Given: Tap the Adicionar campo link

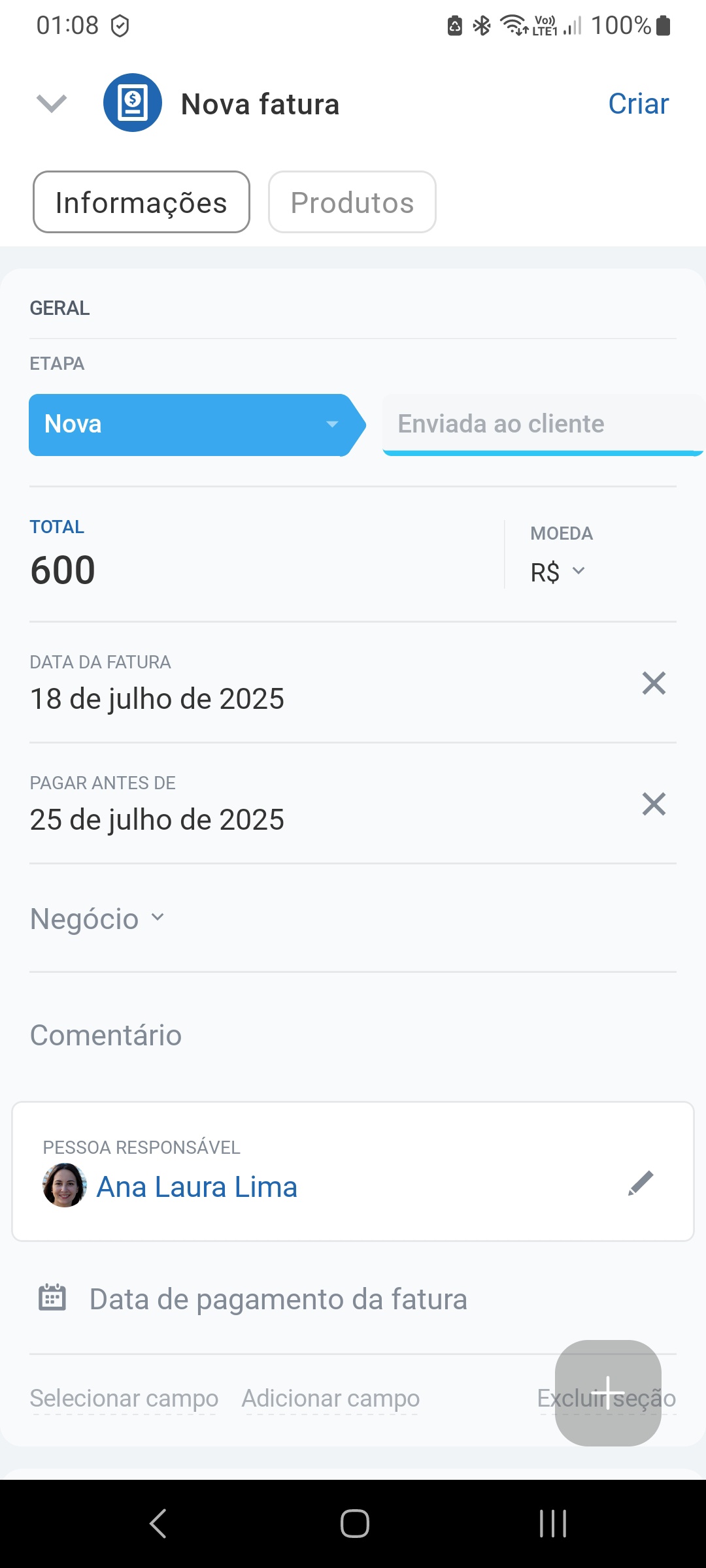Looking at the screenshot, I should tap(330, 1398).
